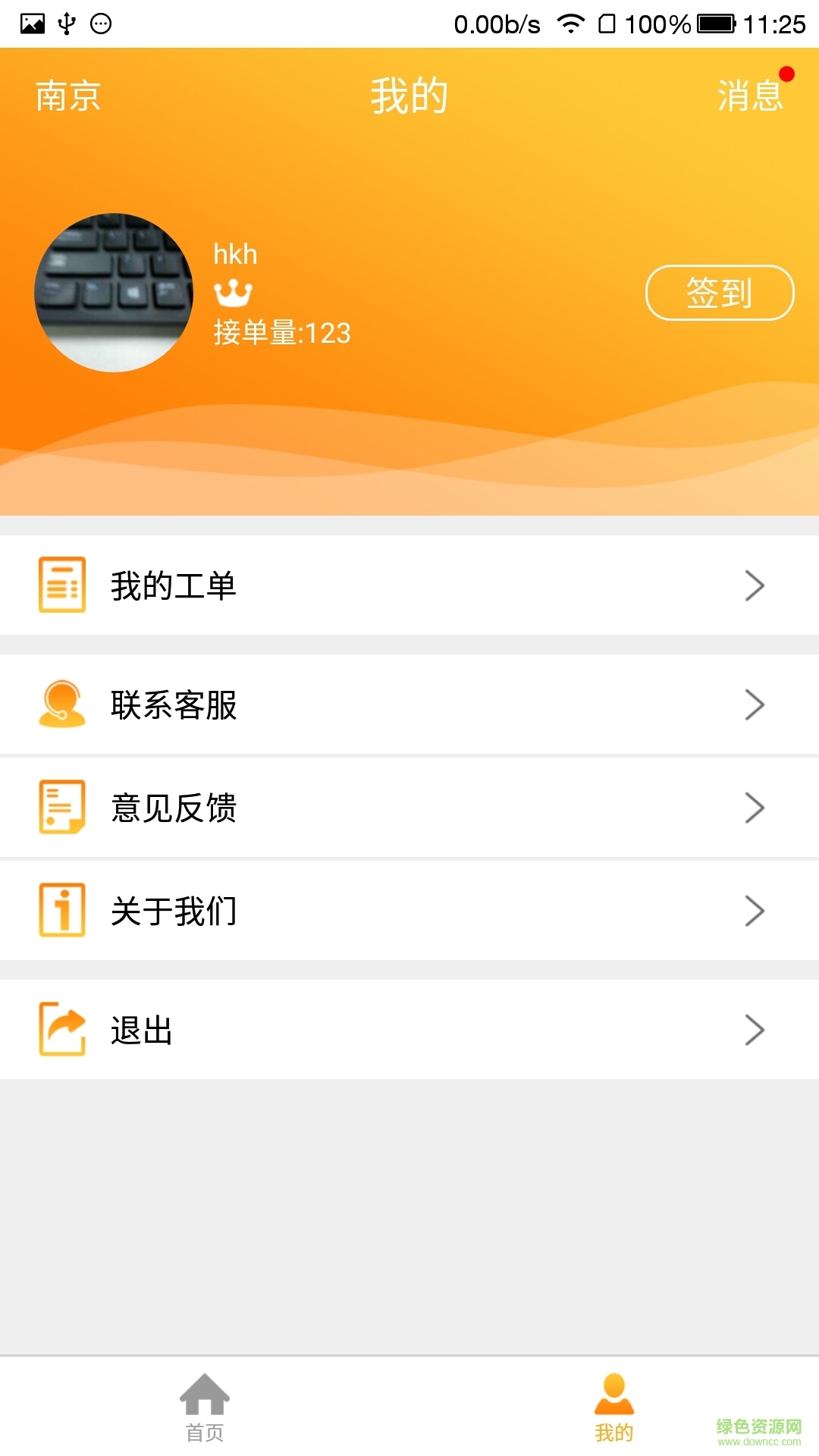Go to 意见反馈 feedback
819x1456 pixels.
pos(409,808)
